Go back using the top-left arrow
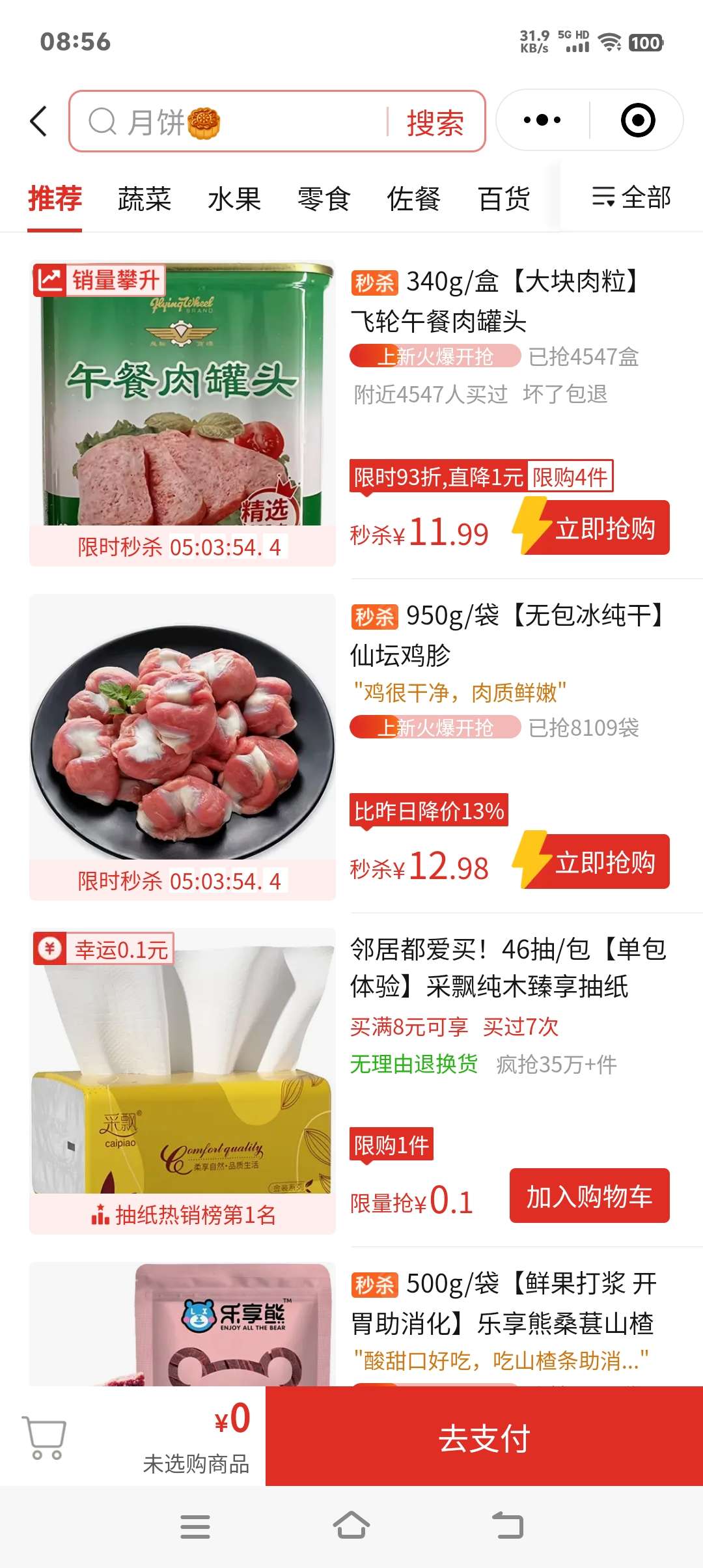 (x=39, y=121)
